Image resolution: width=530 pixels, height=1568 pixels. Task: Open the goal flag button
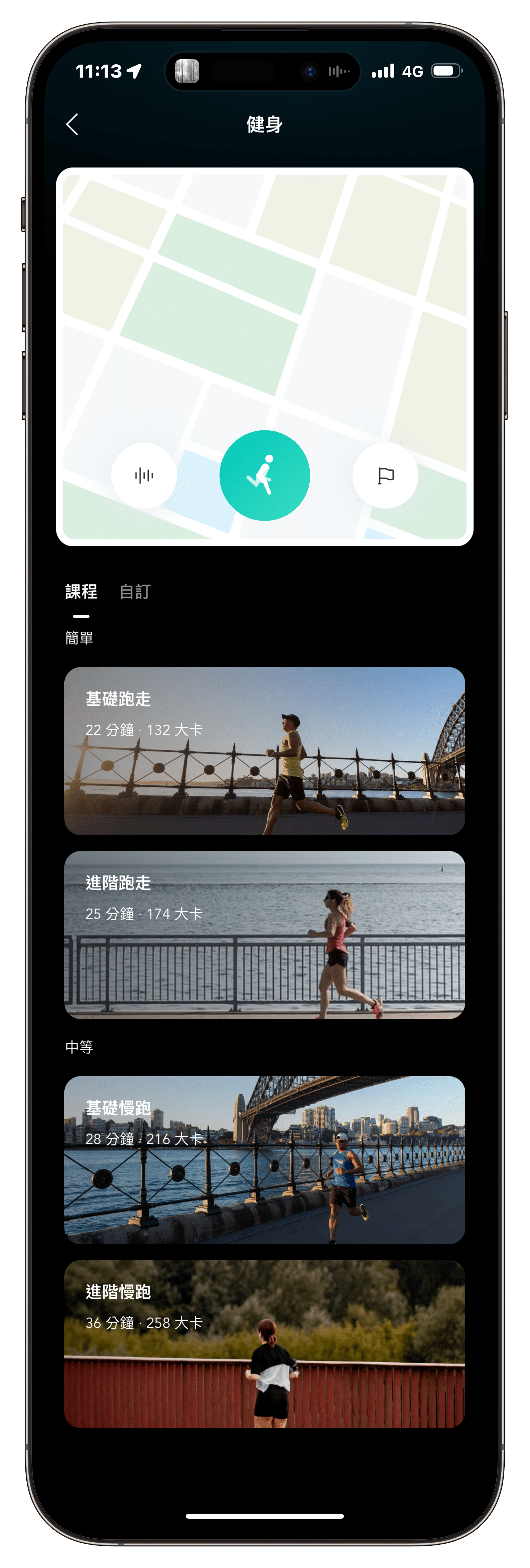(x=385, y=475)
